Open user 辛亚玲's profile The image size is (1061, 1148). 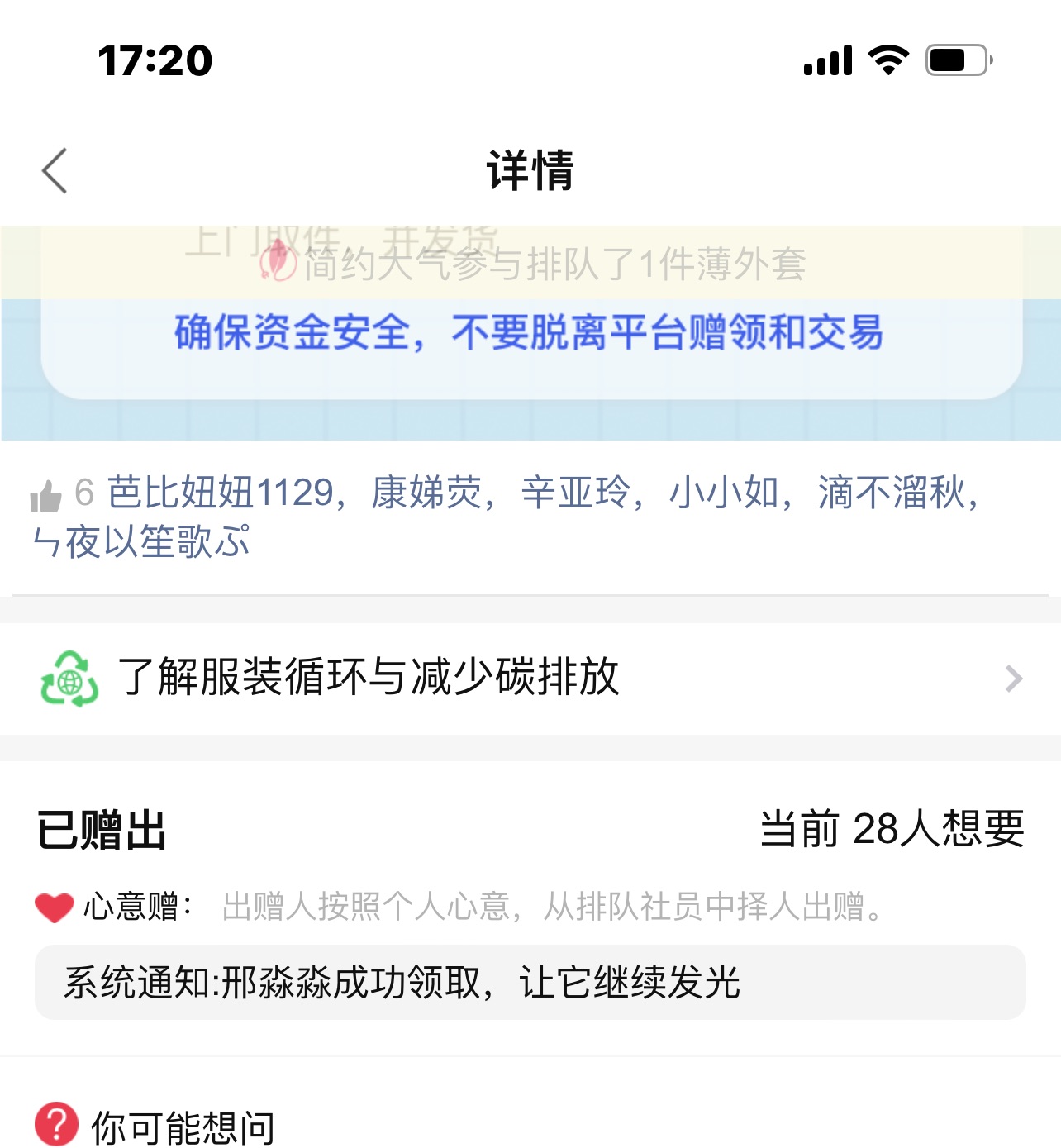tap(575, 493)
